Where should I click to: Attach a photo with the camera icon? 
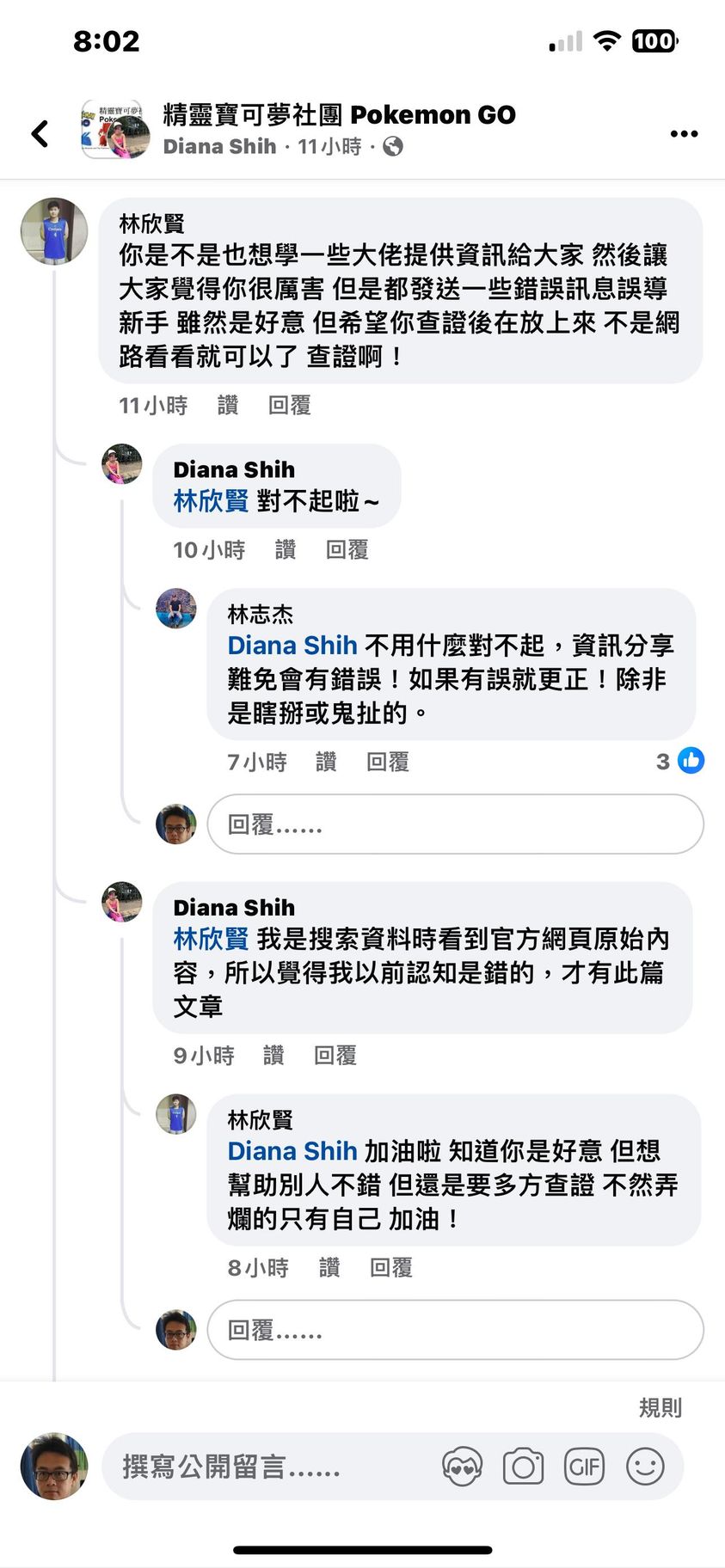point(523,1467)
